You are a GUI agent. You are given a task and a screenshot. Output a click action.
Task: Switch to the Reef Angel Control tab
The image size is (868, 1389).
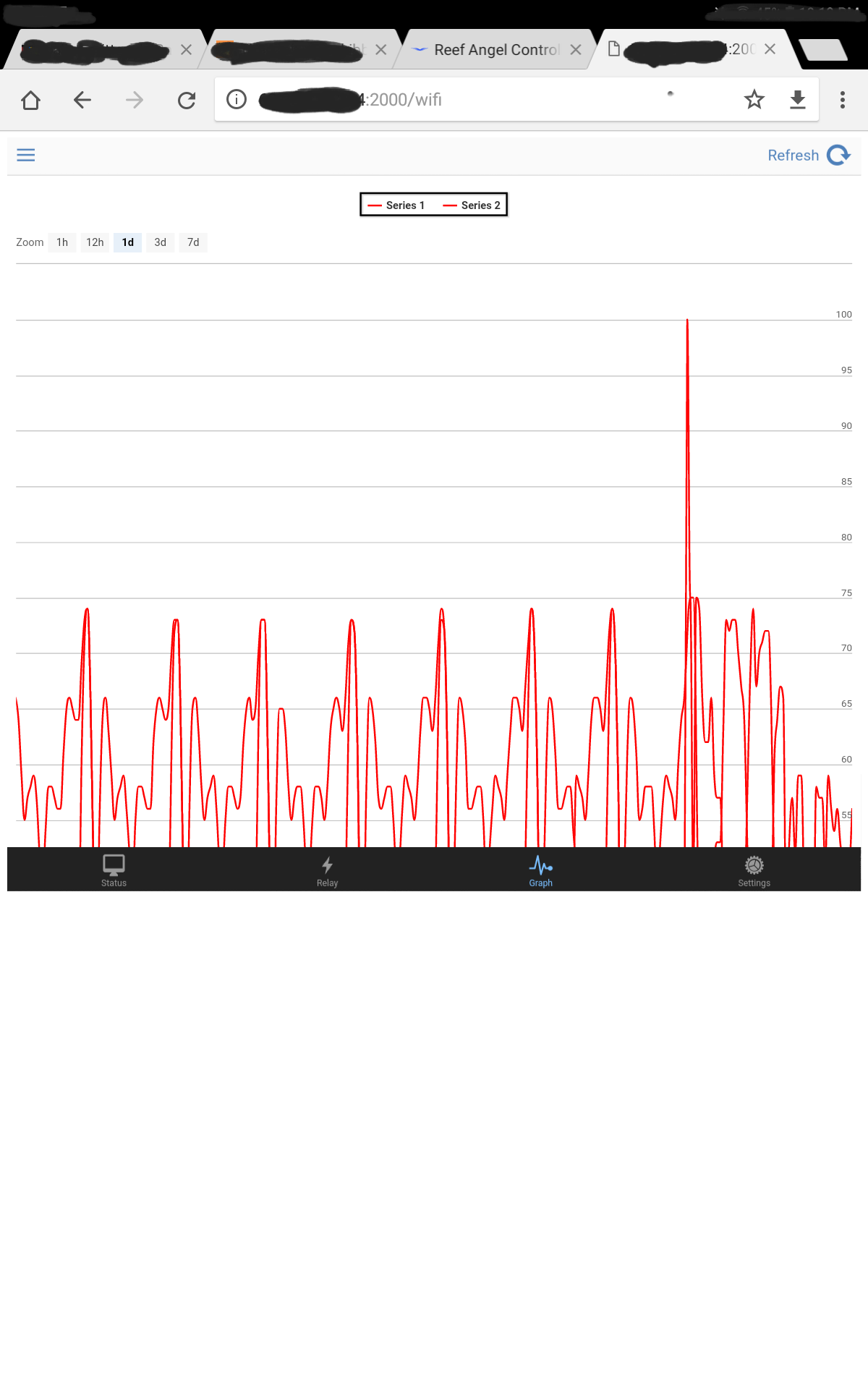(x=492, y=49)
